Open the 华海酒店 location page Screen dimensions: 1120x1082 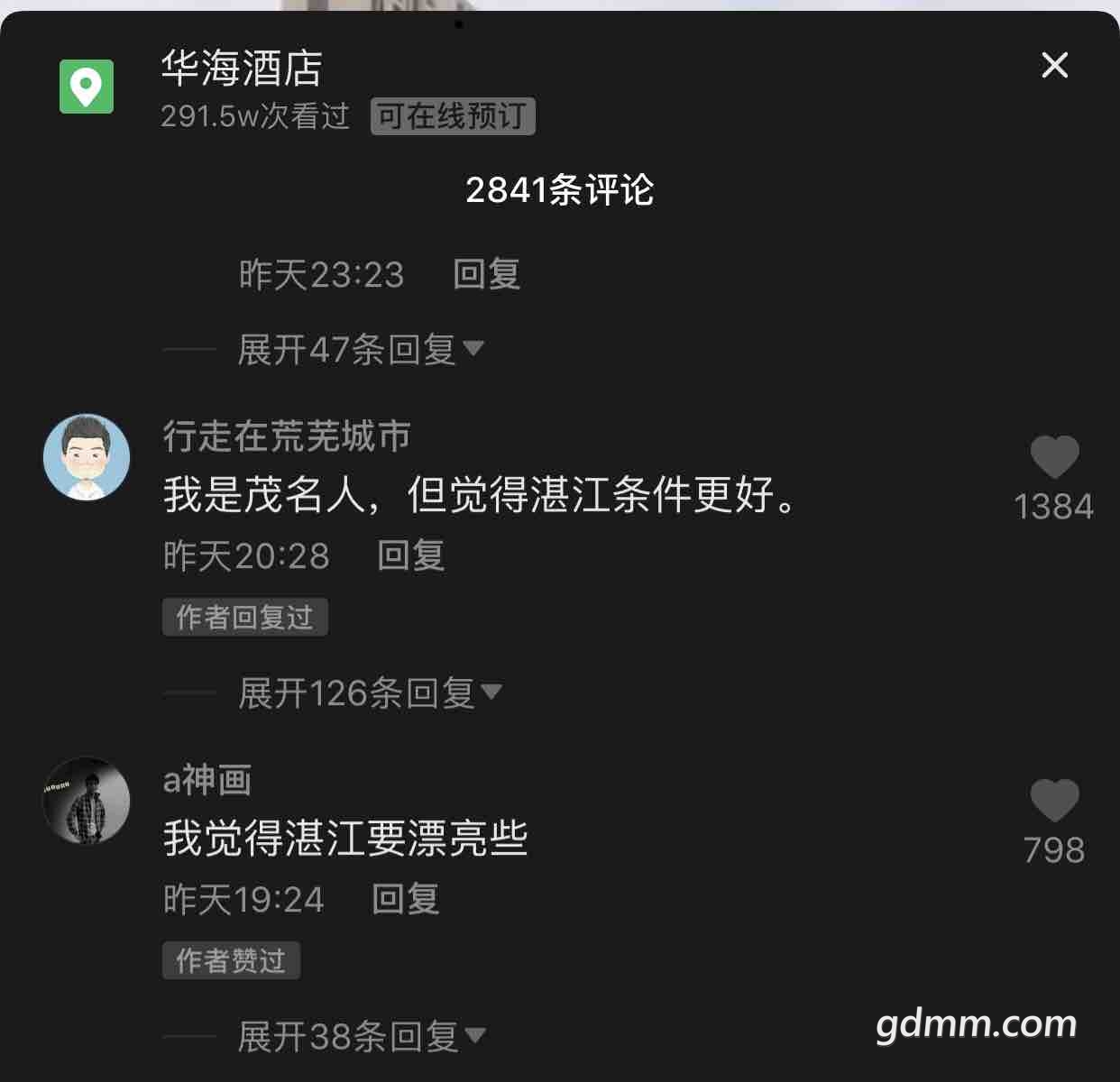pos(242,68)
